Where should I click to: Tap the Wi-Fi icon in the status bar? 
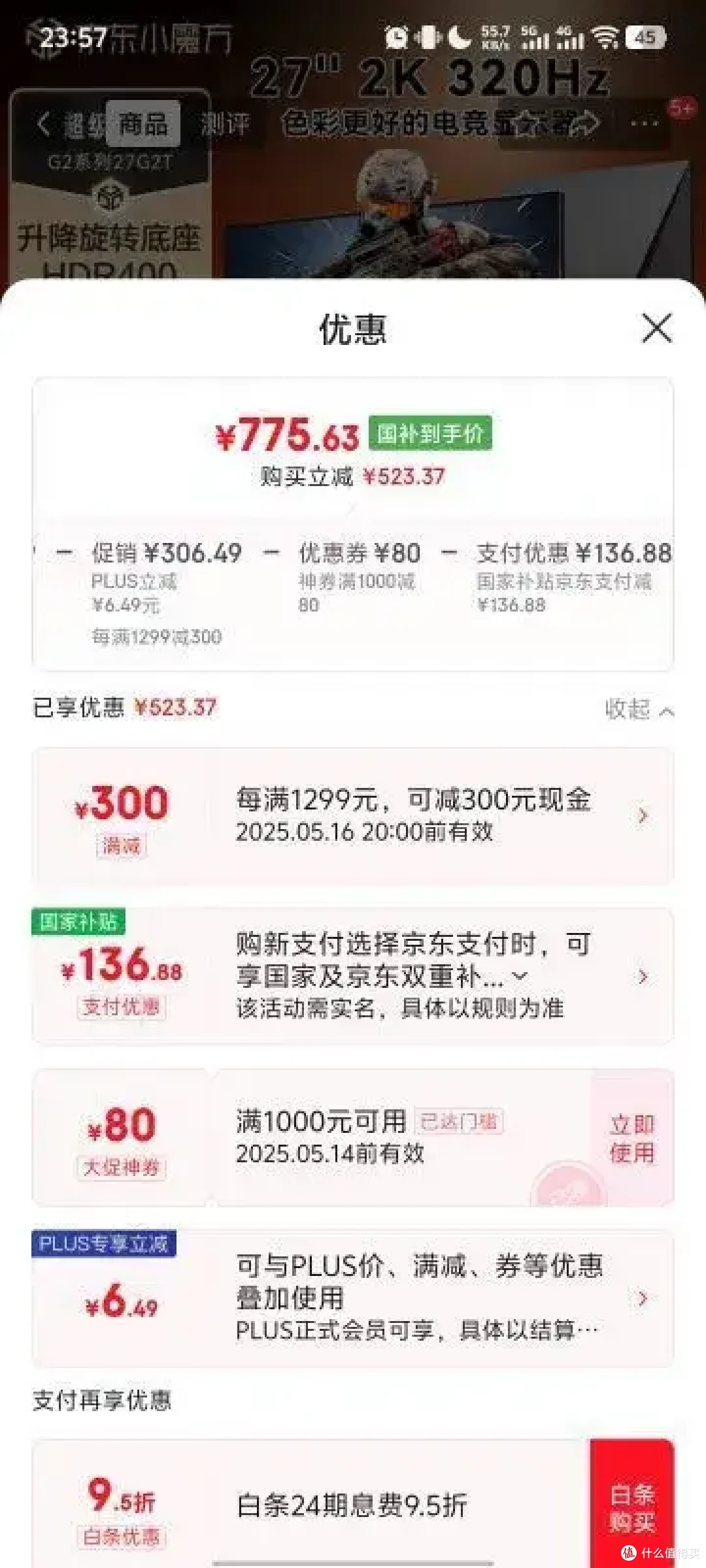605,38
